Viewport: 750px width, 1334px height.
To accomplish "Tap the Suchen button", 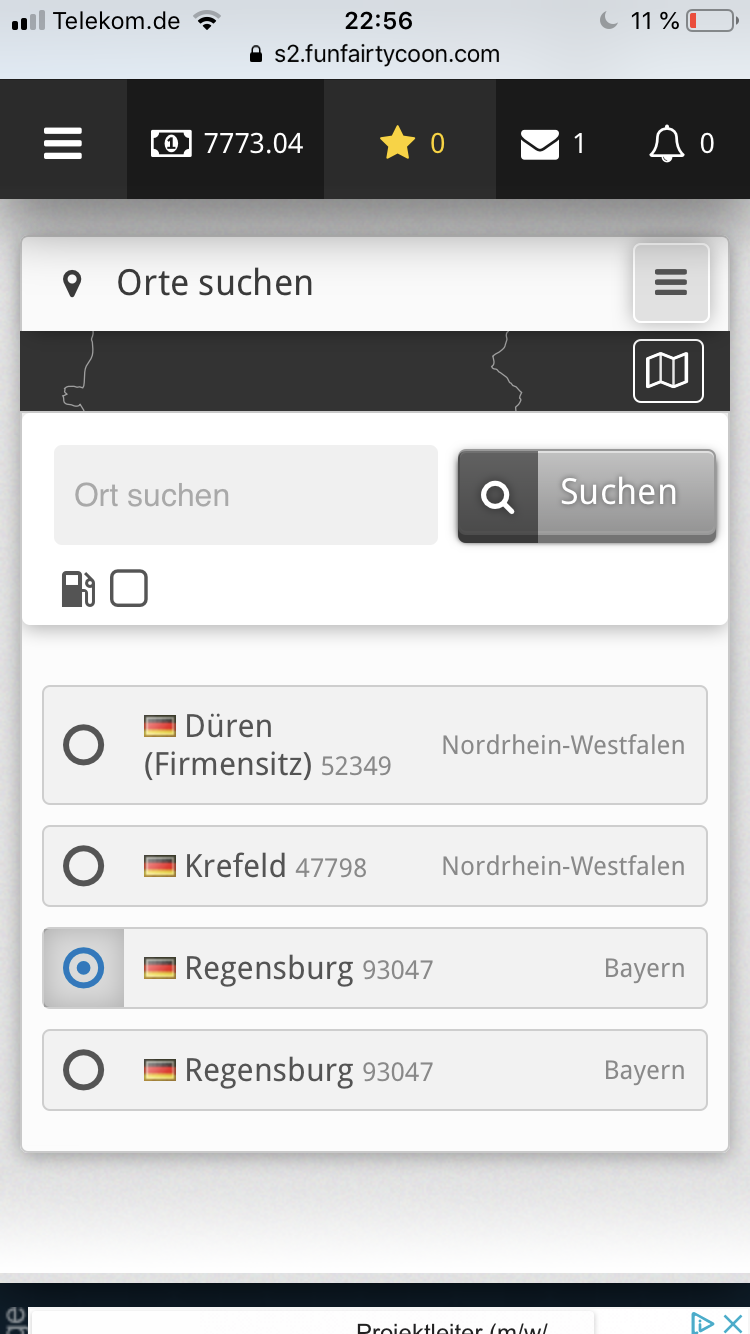I will pos(587,495).
